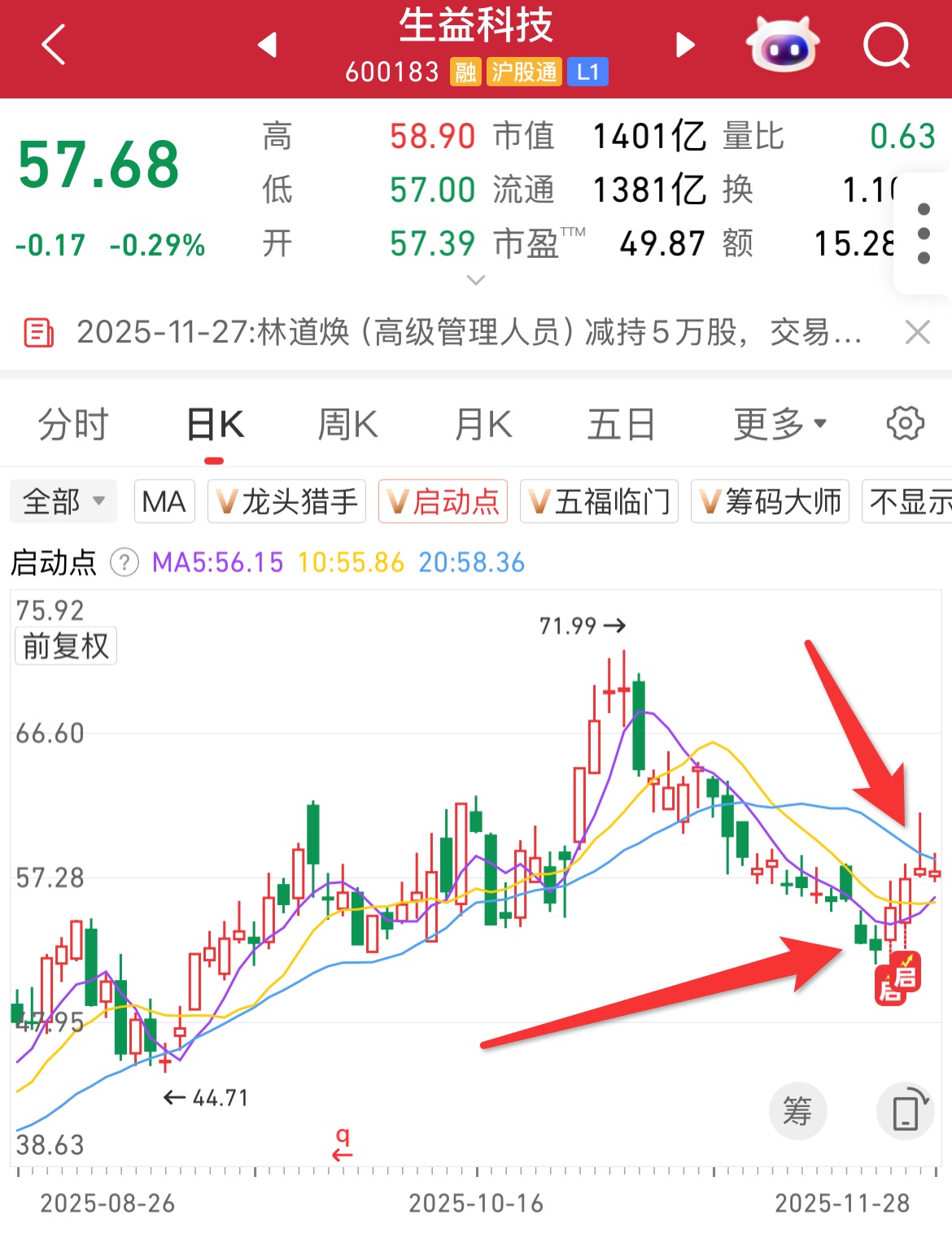Switch to 五日 chart
The width and height of the screenshot is (952, 1238).
point(621,425)
